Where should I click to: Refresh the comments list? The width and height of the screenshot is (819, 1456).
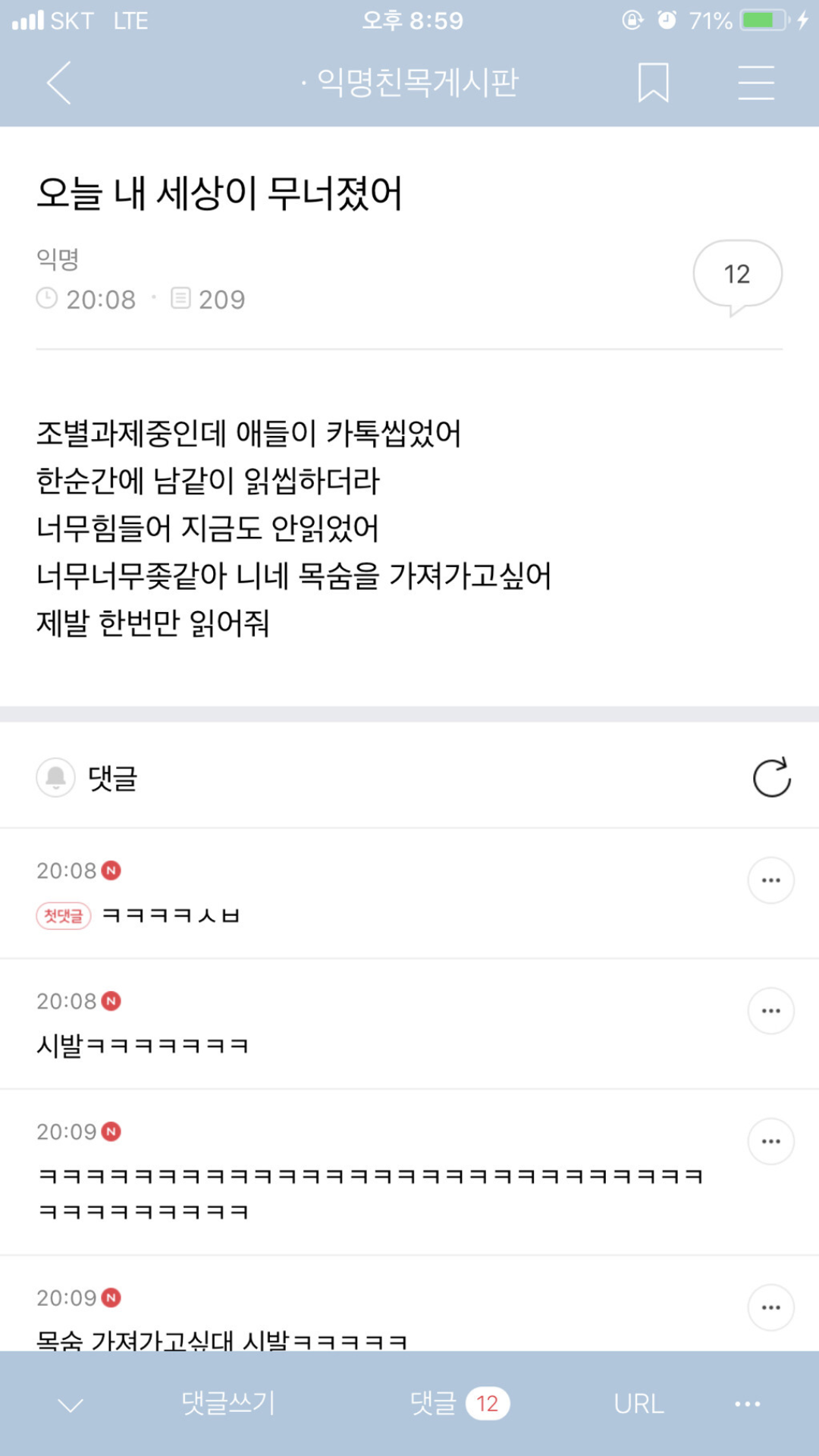coord(771,777)
